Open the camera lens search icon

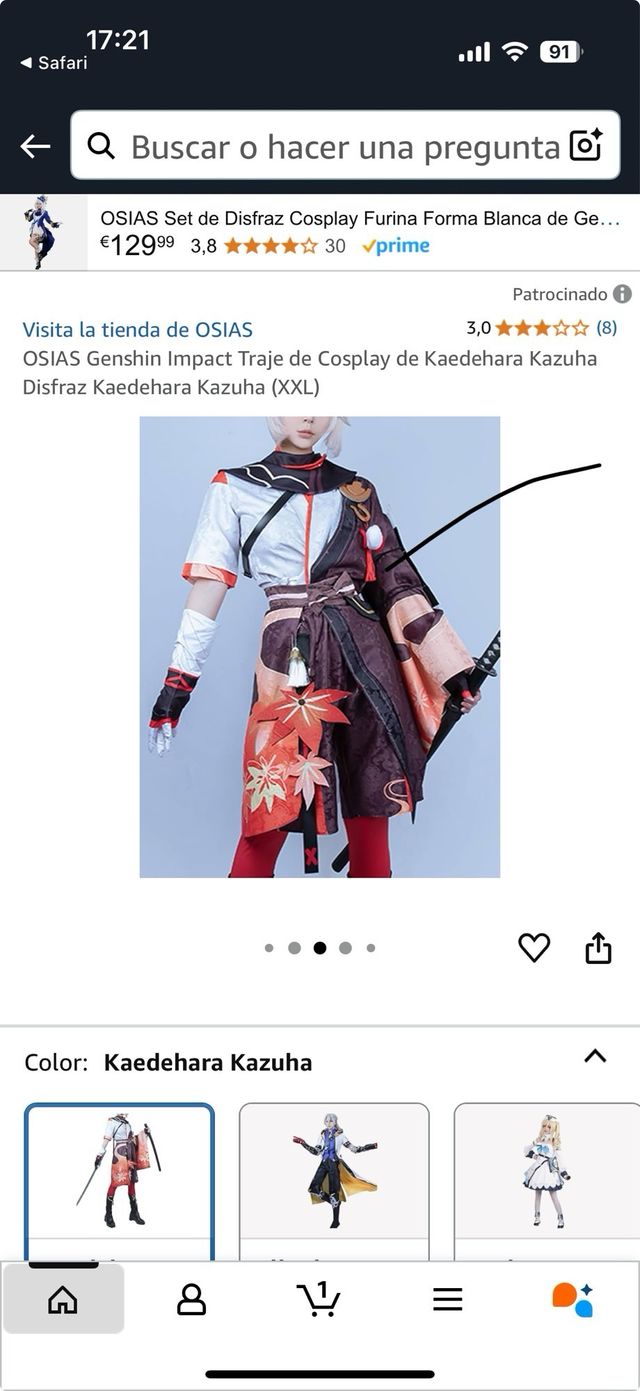click(x=586, y=146)
